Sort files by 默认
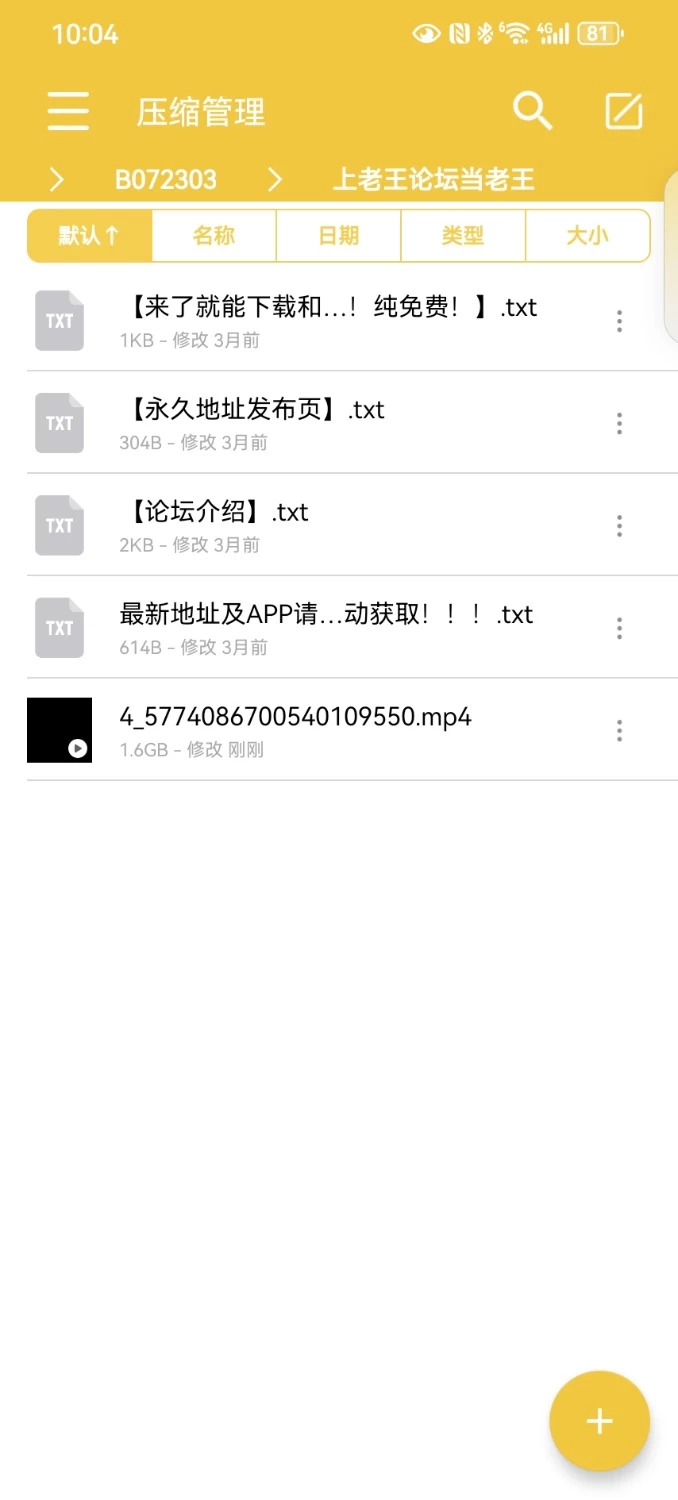 pos(90,236)
